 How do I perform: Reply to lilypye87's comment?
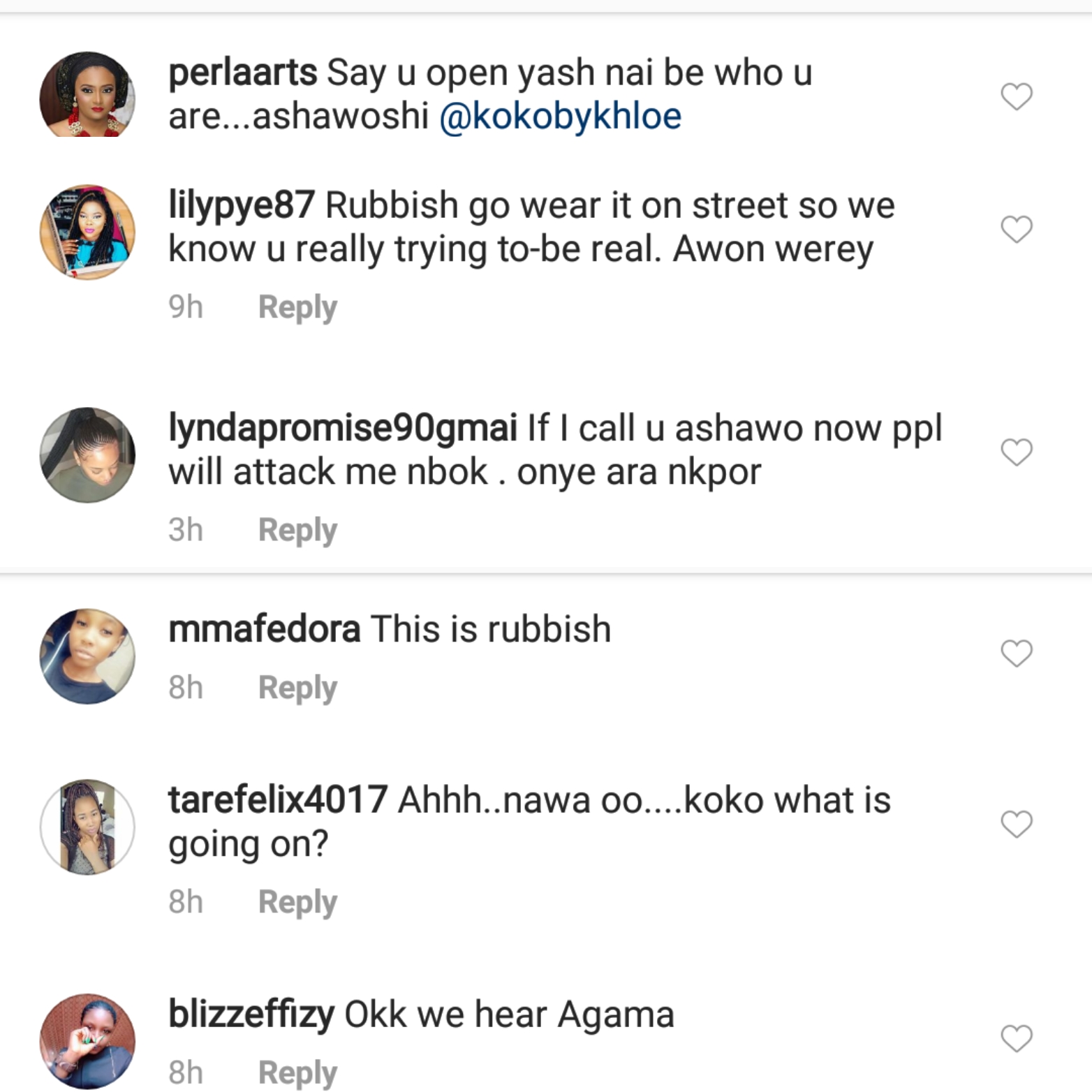pyautogui.click(x=297, y=307)
